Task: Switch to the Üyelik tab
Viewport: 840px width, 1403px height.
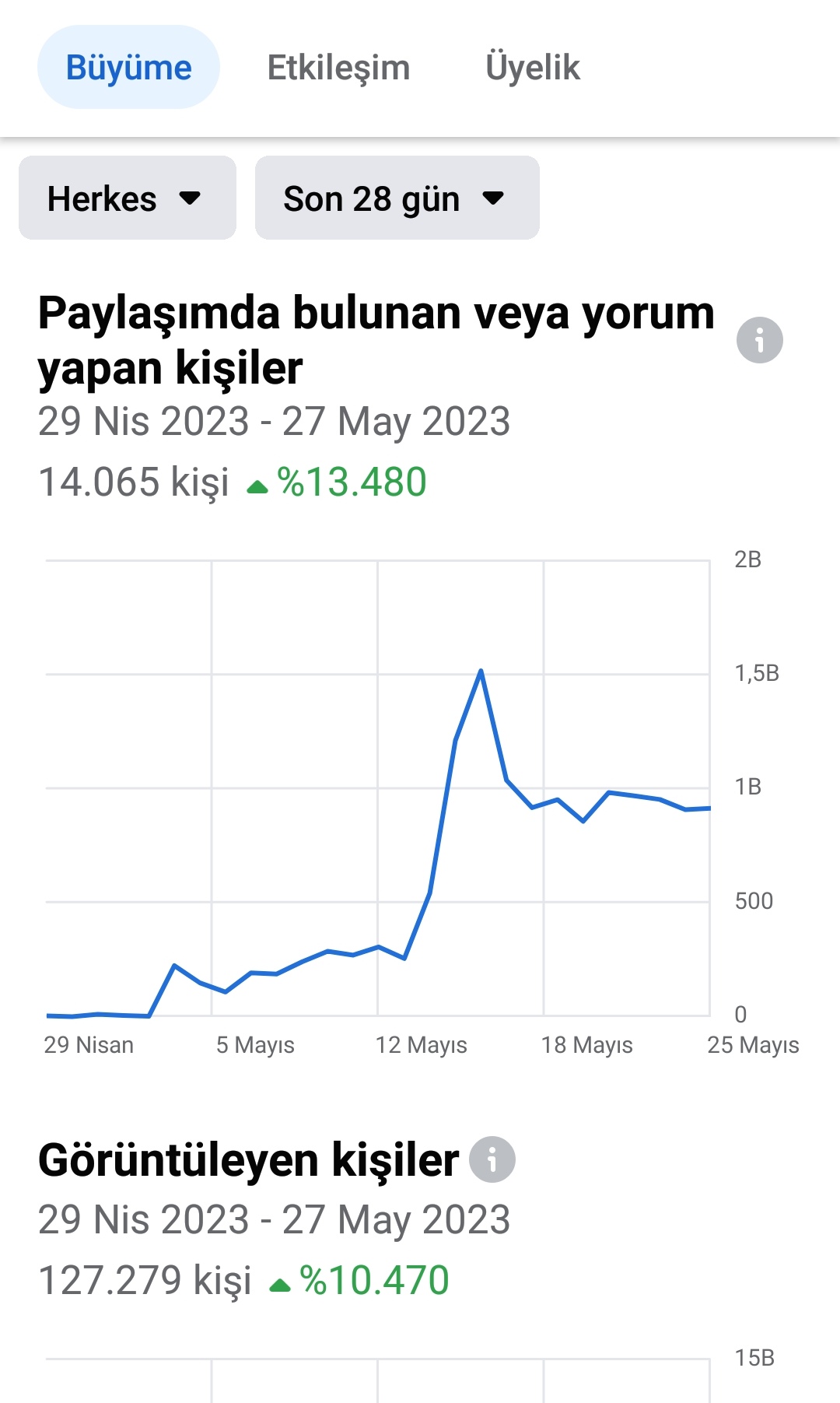Action: [533, 68]
